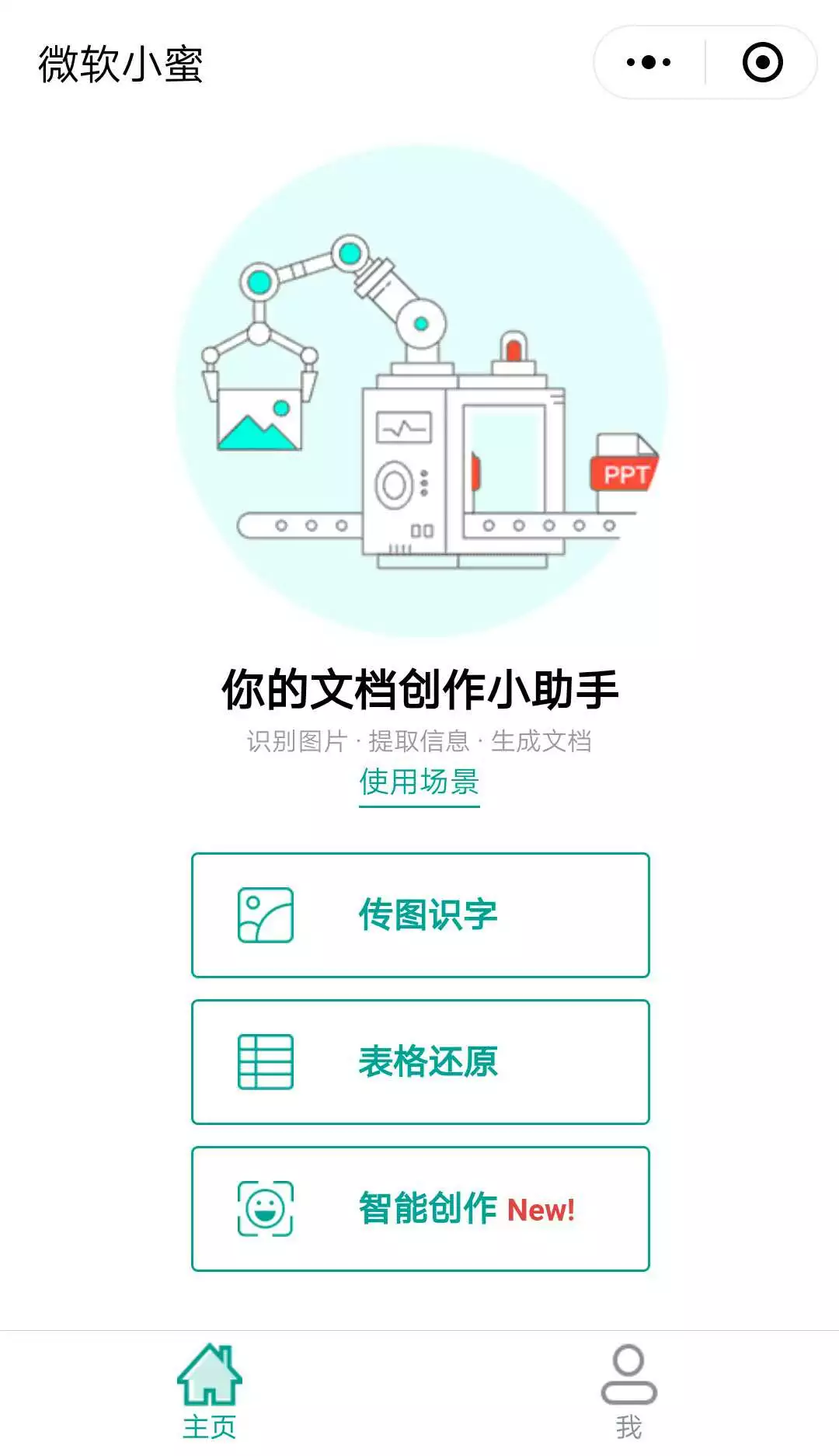Open the 使用场景 link
Viewport: 839px width, 1456px height.
(x=419, y=783)
